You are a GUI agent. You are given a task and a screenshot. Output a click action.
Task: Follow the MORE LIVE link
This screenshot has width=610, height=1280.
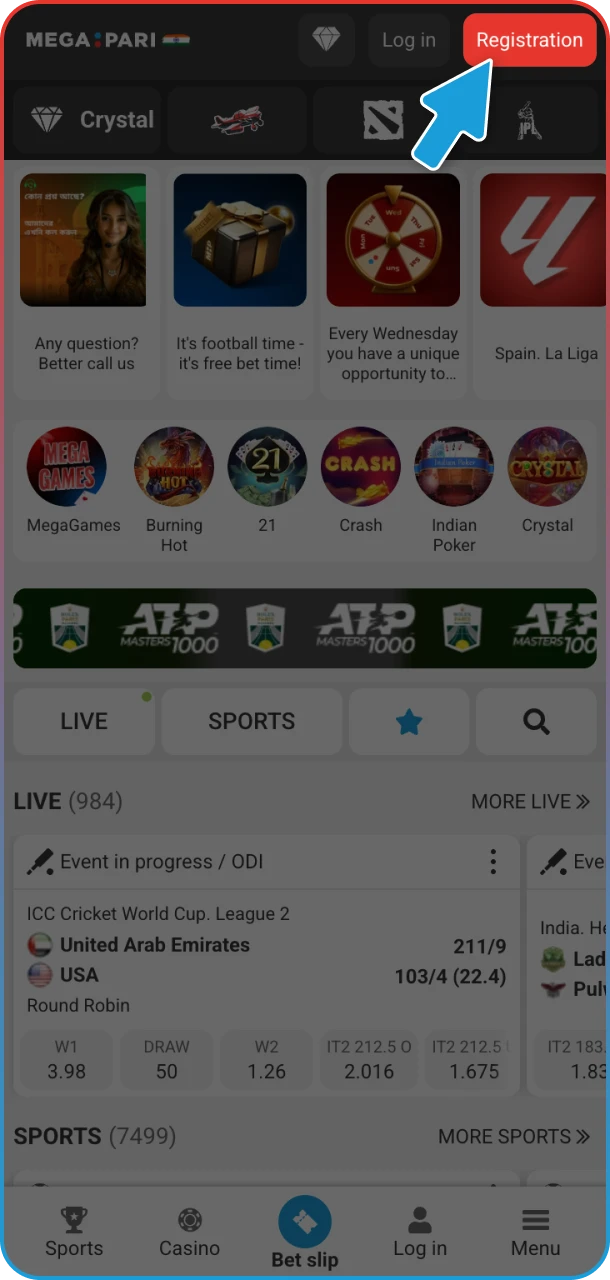point(530,801)
